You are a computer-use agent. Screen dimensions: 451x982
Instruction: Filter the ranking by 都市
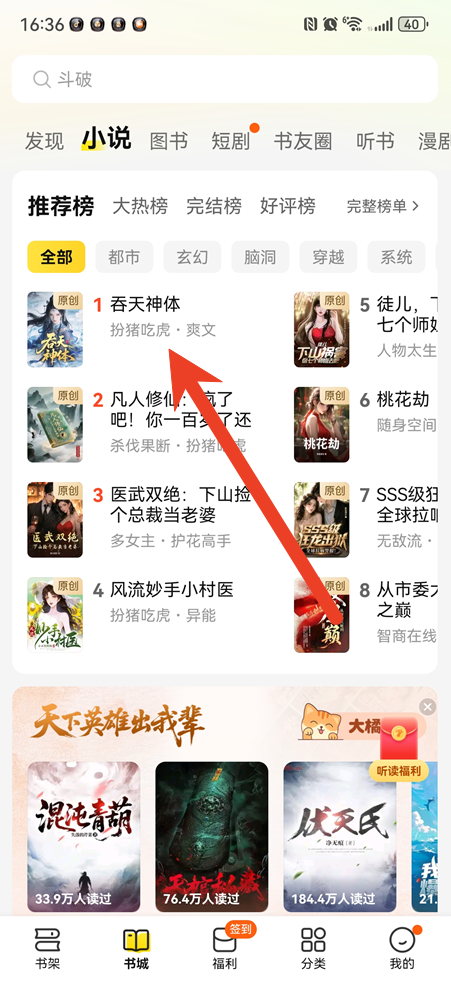(124, 257)
